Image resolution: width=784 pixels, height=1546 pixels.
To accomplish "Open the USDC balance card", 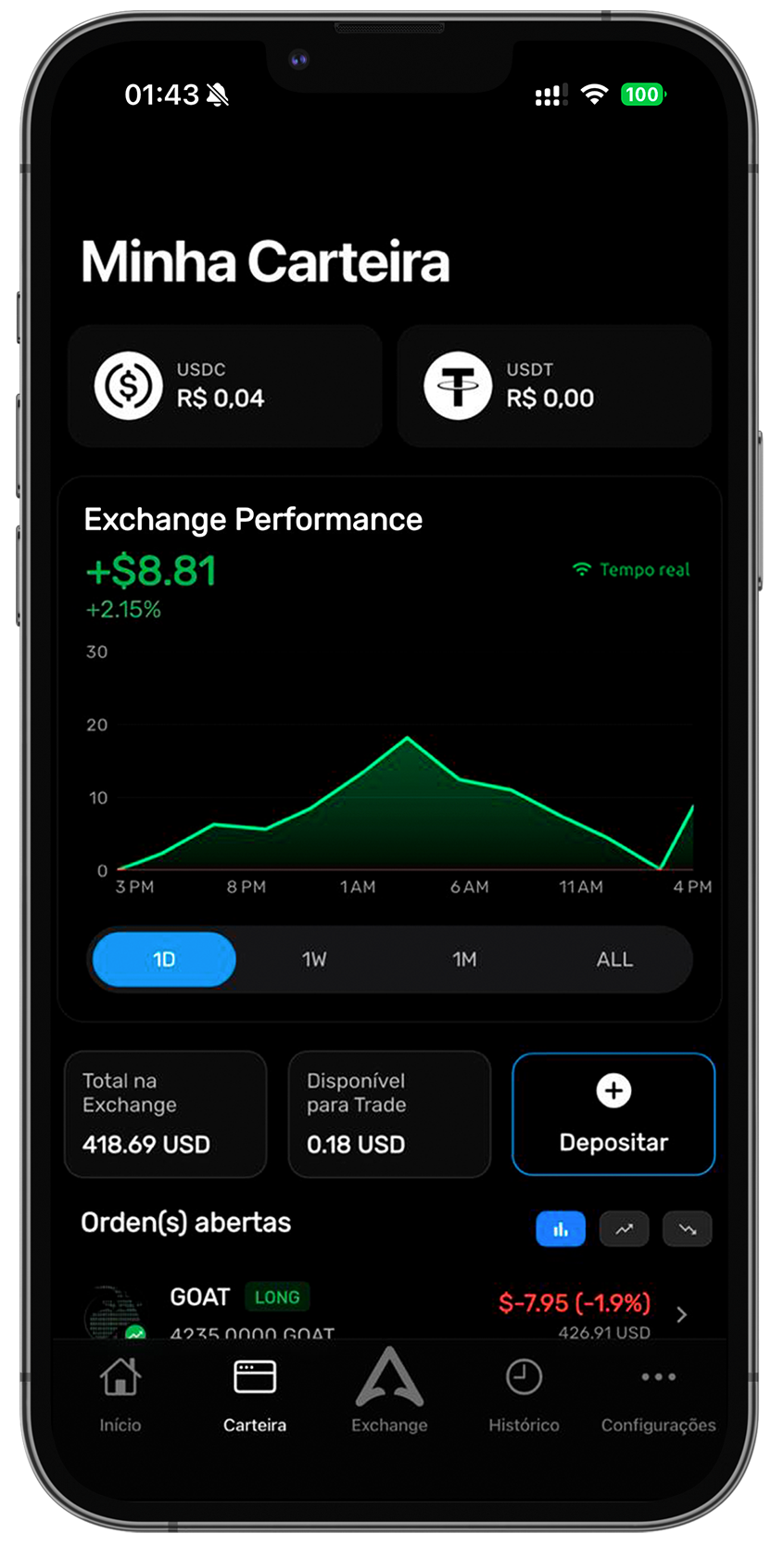I will click(x=225, y=386).
